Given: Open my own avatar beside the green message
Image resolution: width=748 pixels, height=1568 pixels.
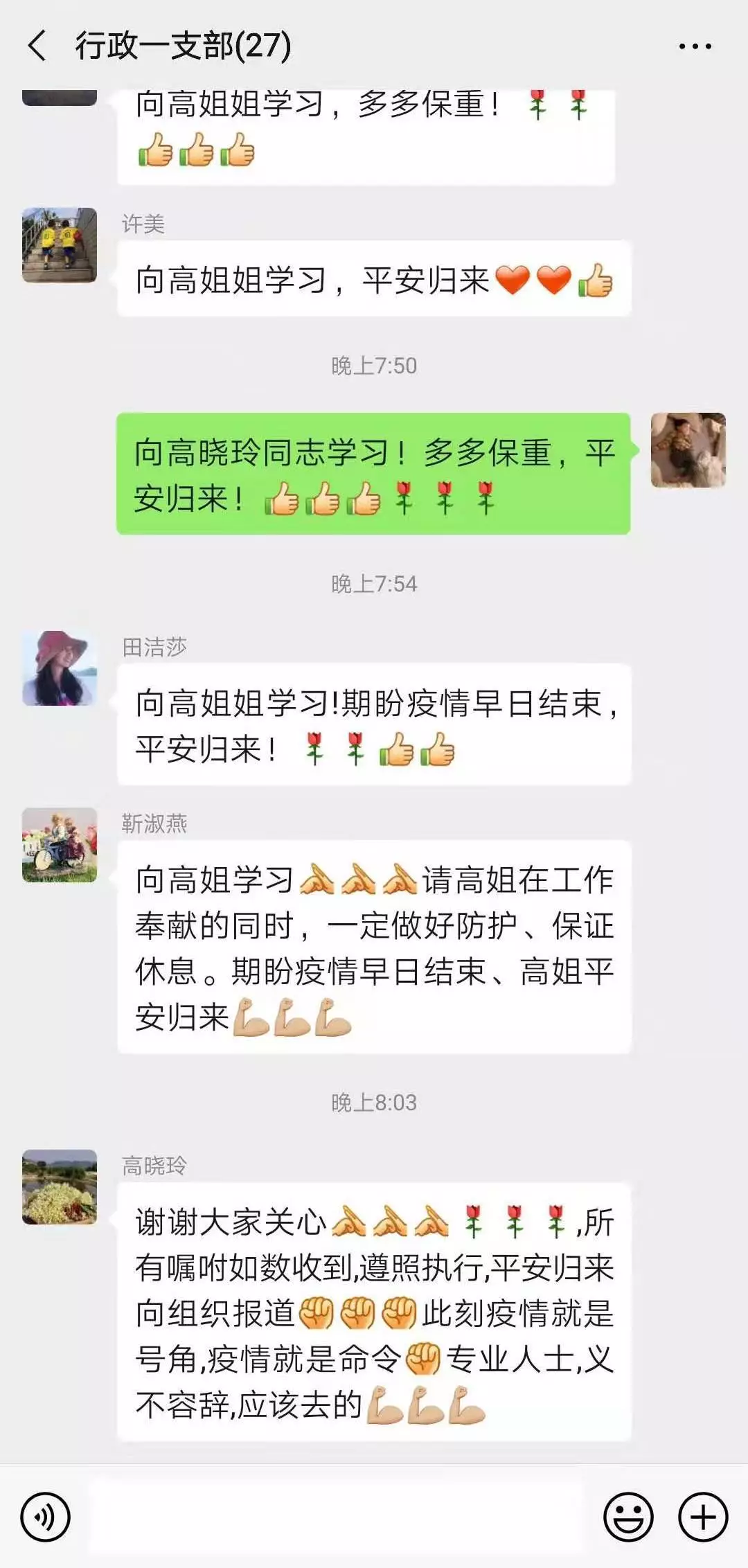Looking at the screenshot, I should point(688,450).
